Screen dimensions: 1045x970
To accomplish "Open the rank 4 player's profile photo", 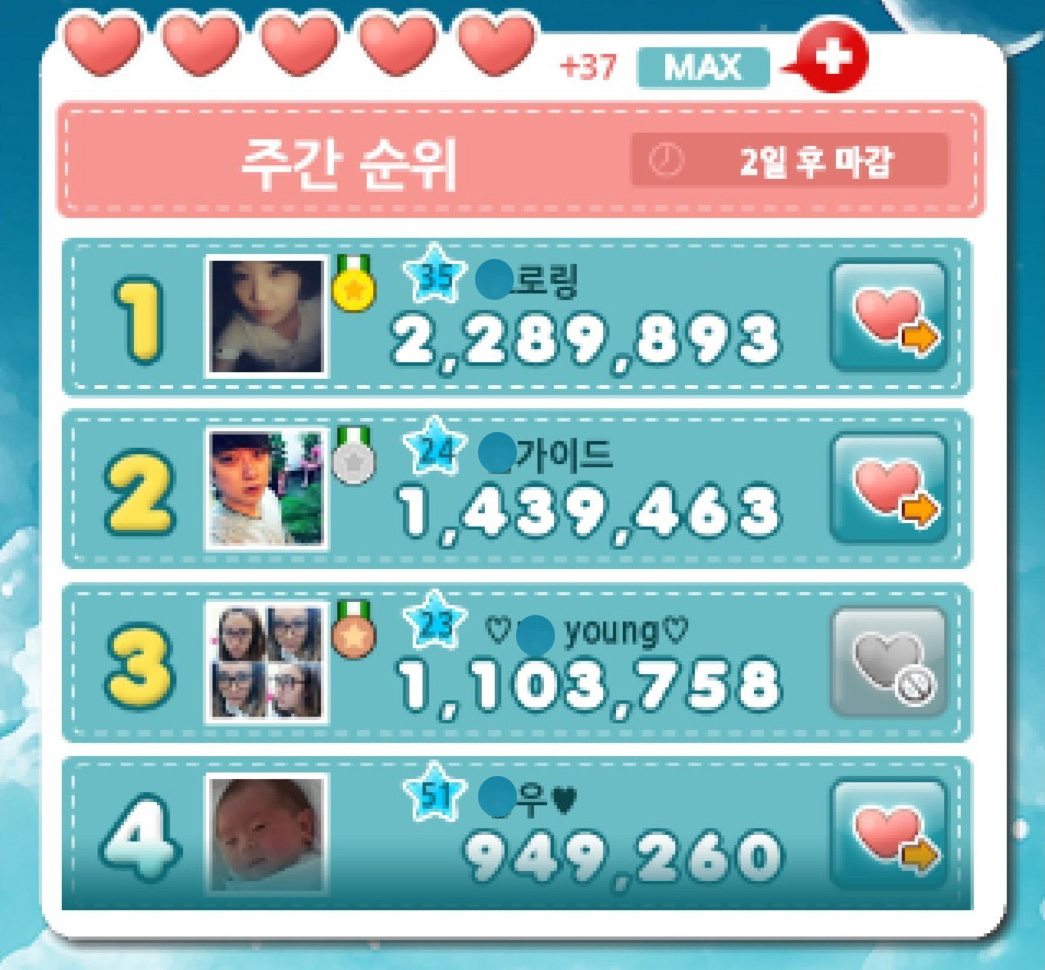I will point(266,833).
